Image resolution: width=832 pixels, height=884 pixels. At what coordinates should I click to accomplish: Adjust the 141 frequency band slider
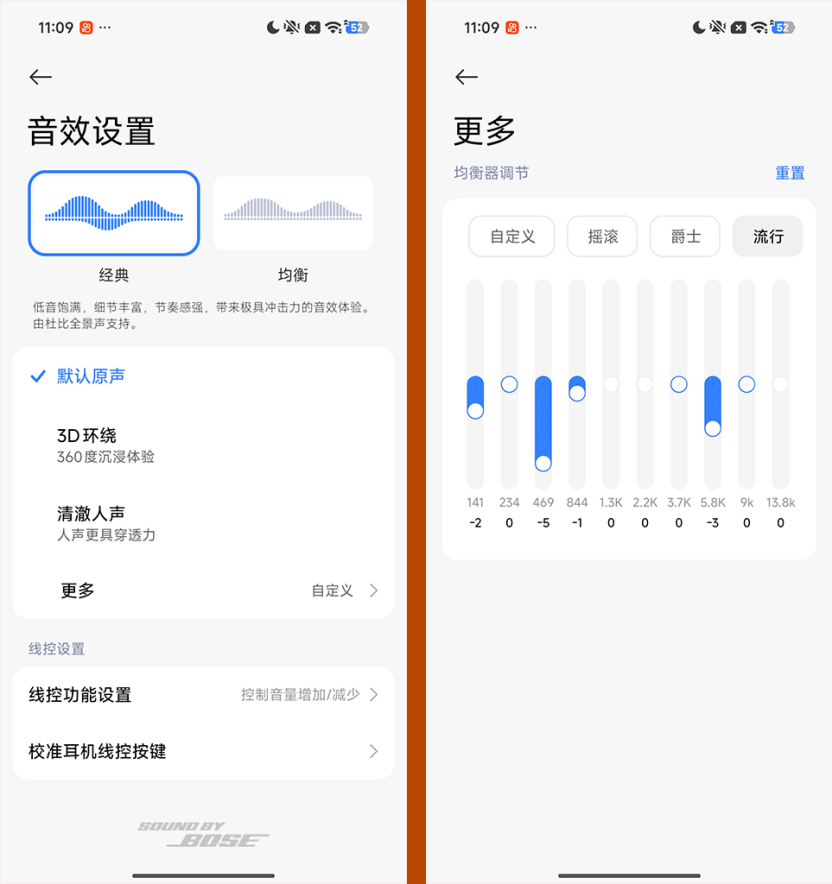click(x=475, y=410)
